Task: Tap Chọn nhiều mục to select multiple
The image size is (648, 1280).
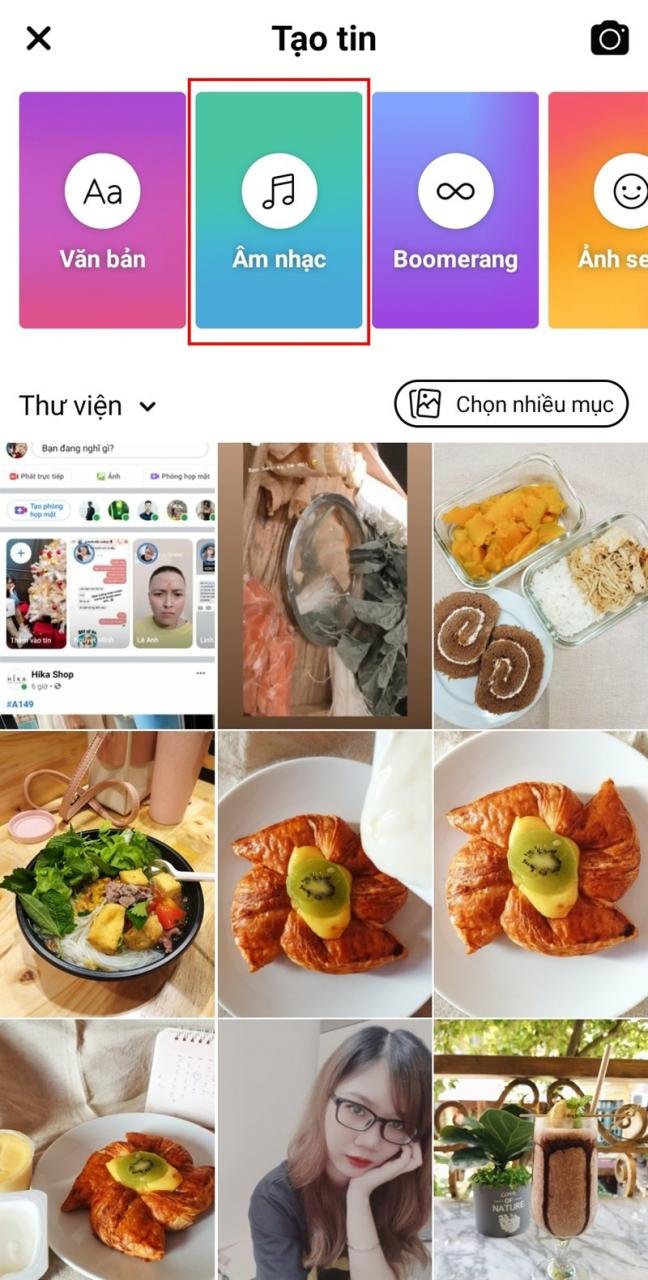Action: point(511,405)
